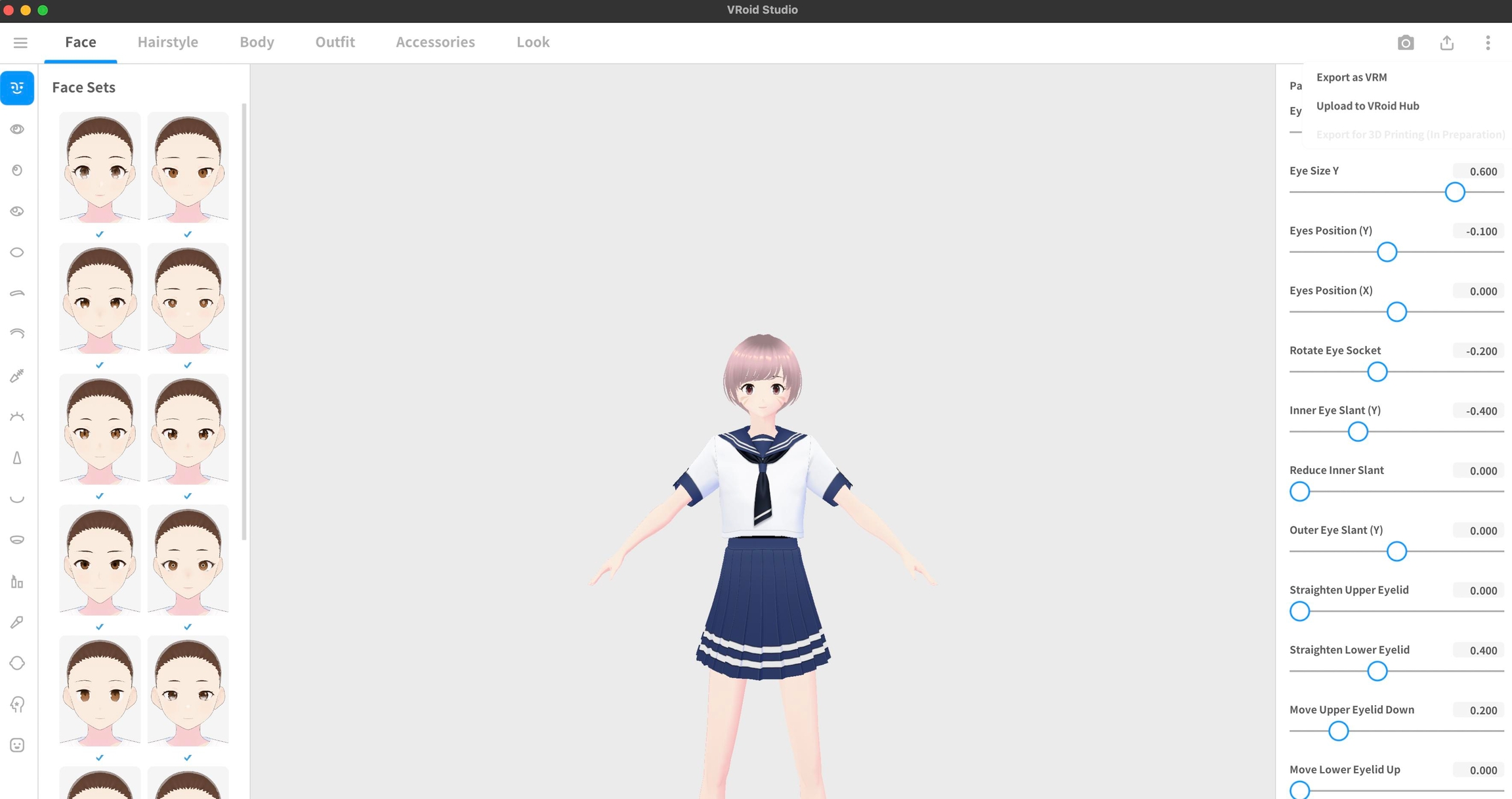Open the camera capture tool
1512x799 pixels.
(1405, 43)
